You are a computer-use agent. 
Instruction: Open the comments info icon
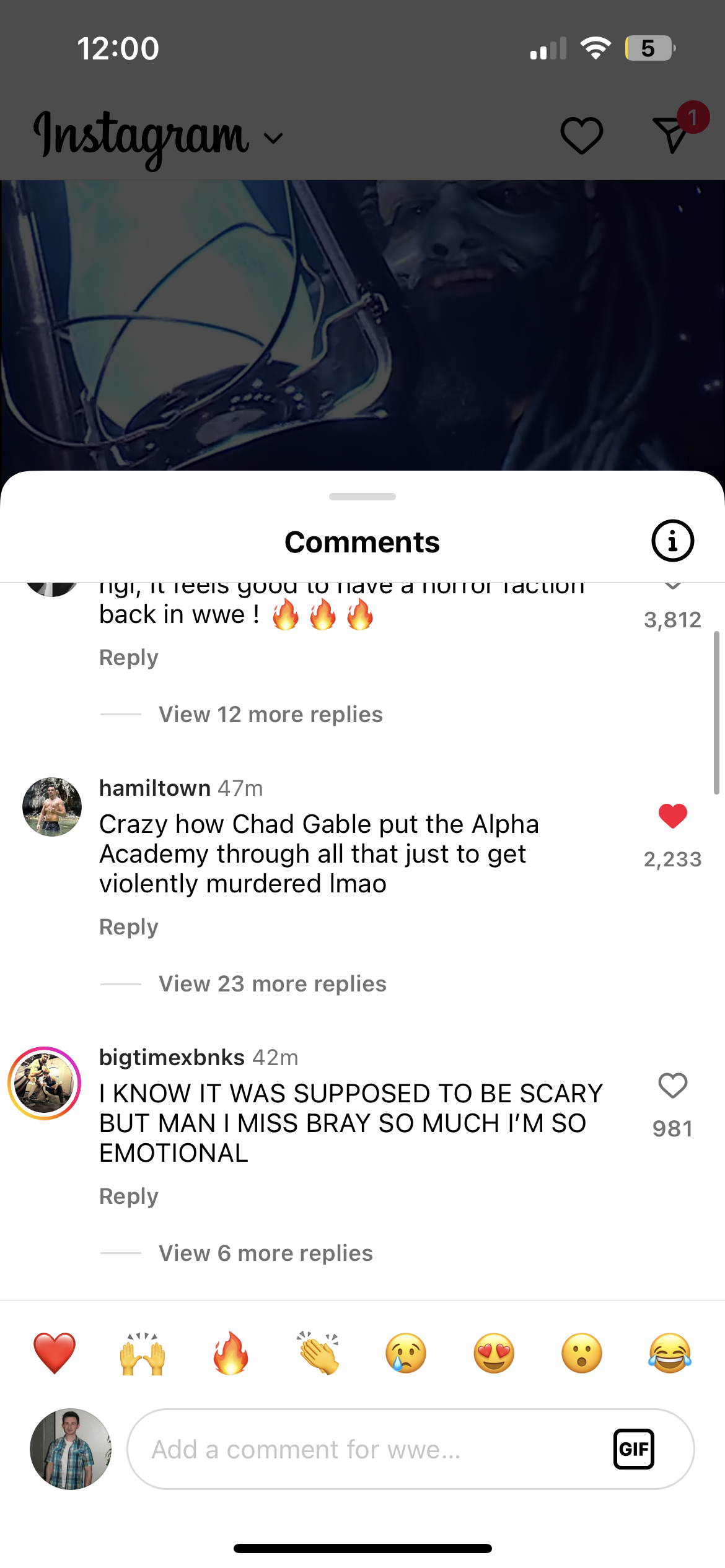[672, 541]
